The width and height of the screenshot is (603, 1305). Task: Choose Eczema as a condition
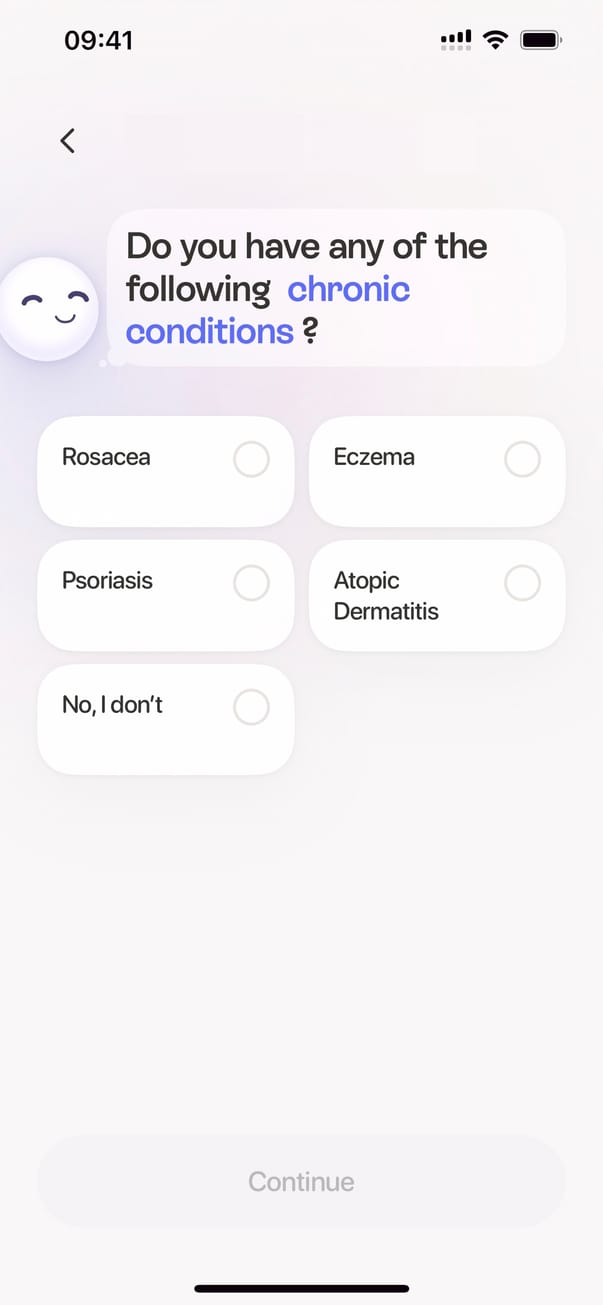[x=437, y=471]
